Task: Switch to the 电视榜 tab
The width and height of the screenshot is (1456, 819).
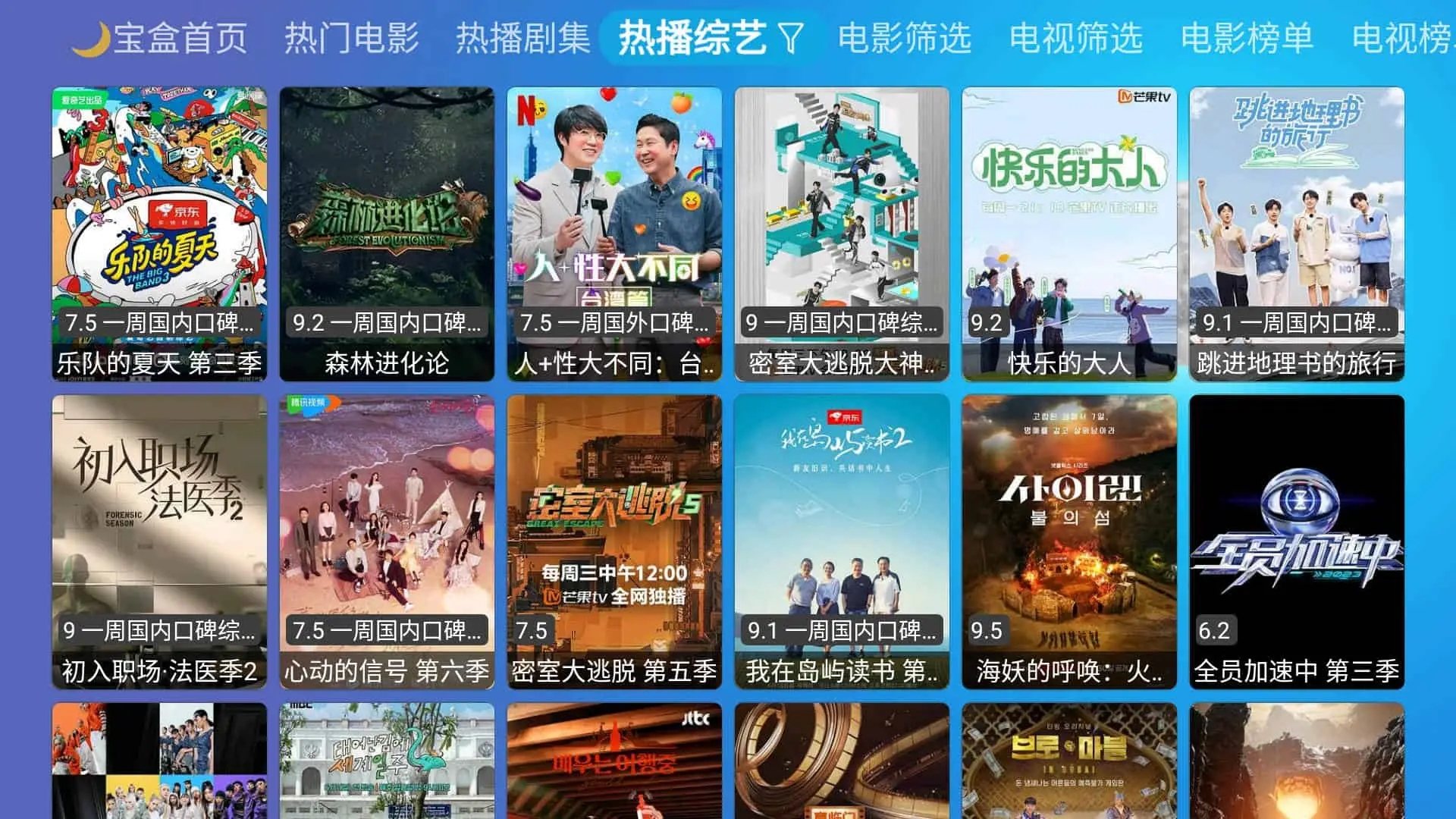Action: (1403, 38)
